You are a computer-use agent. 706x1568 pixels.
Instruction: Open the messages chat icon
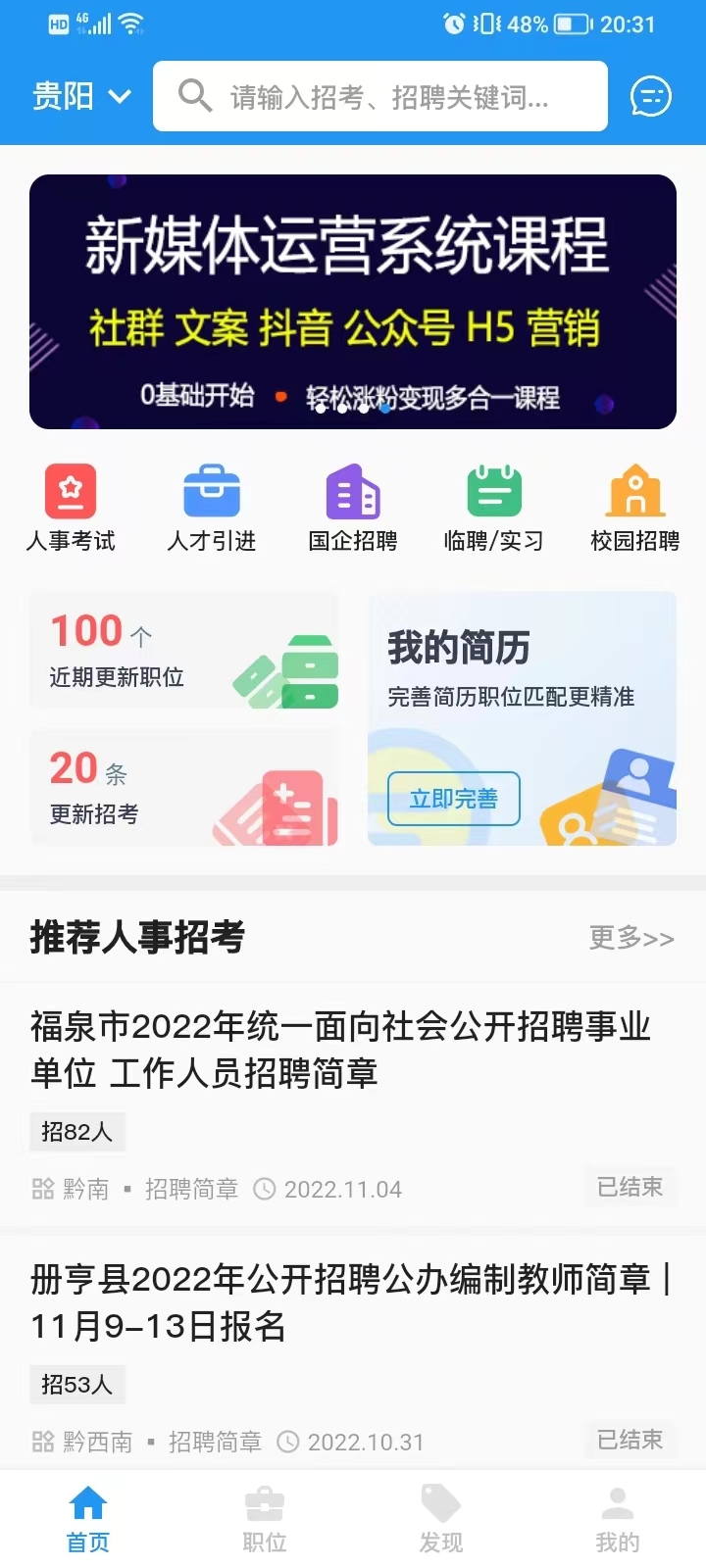tap(651, 96)
